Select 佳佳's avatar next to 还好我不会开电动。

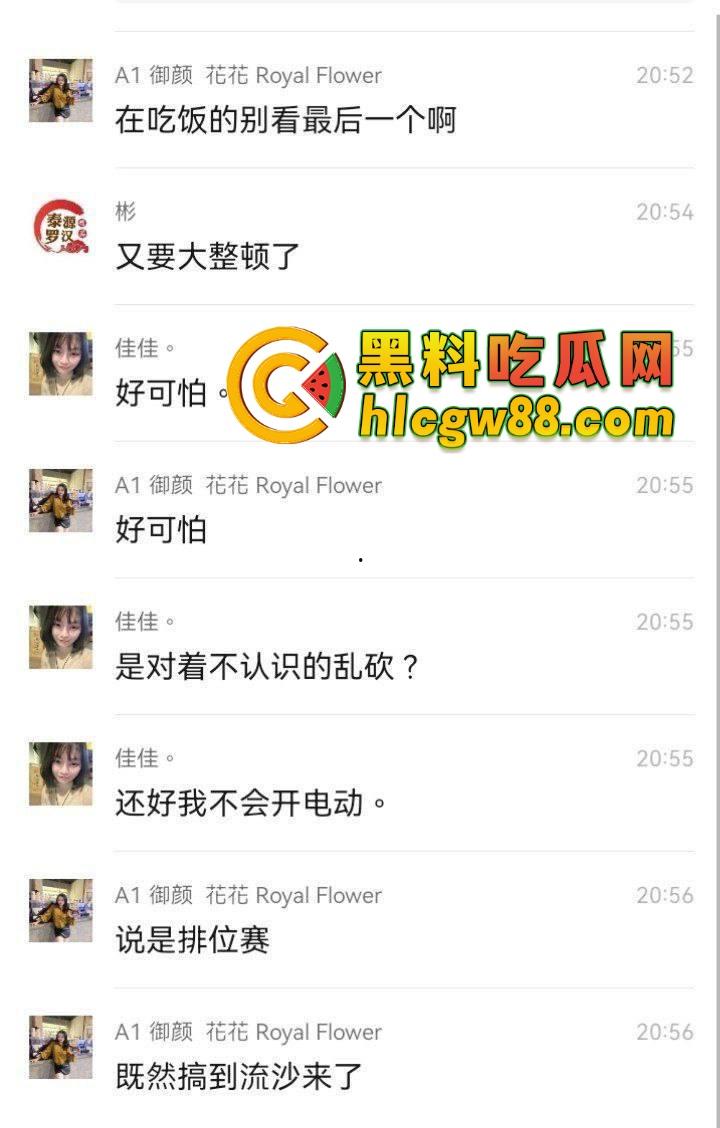[x=59, y=775]
